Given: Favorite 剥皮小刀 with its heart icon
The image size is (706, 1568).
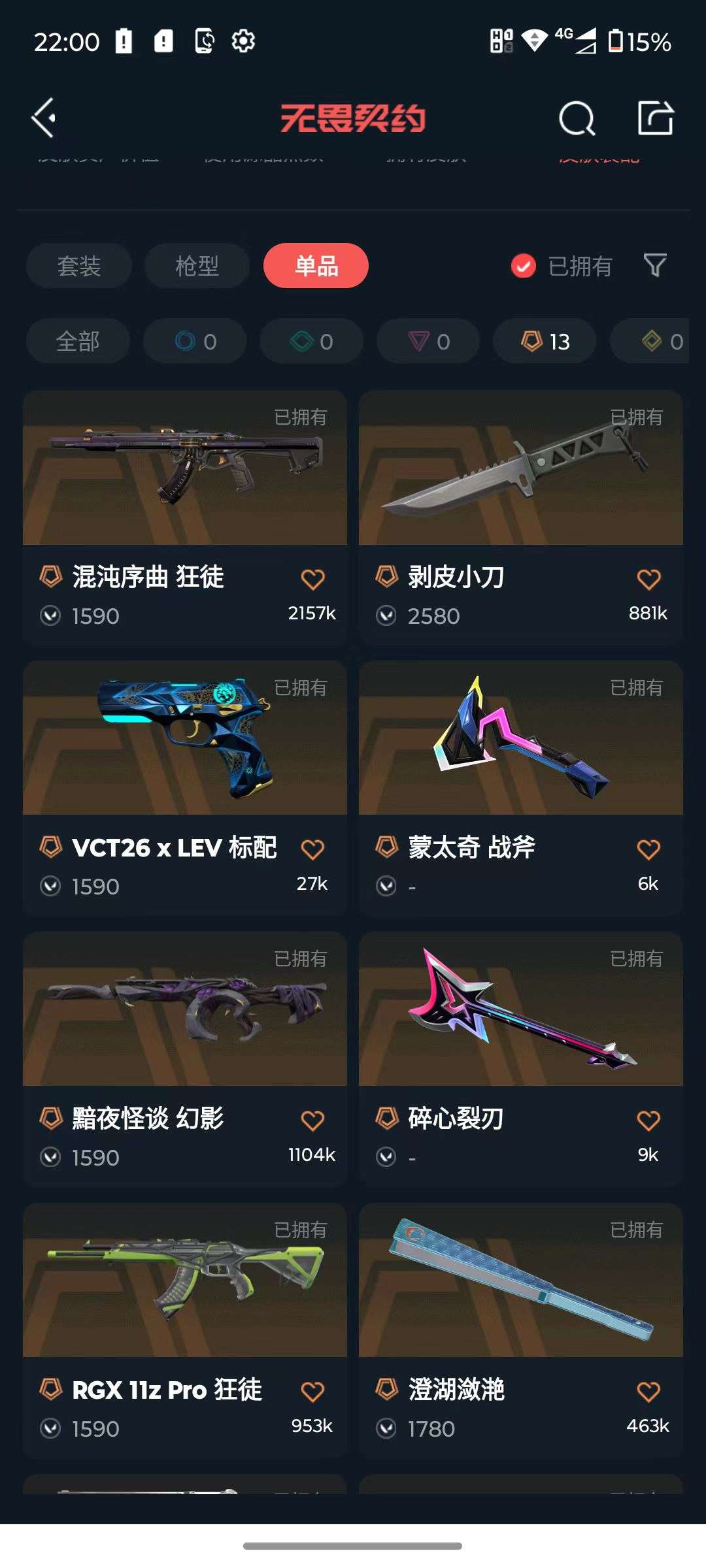Looking at the screenshot, I should pos(648,578).
